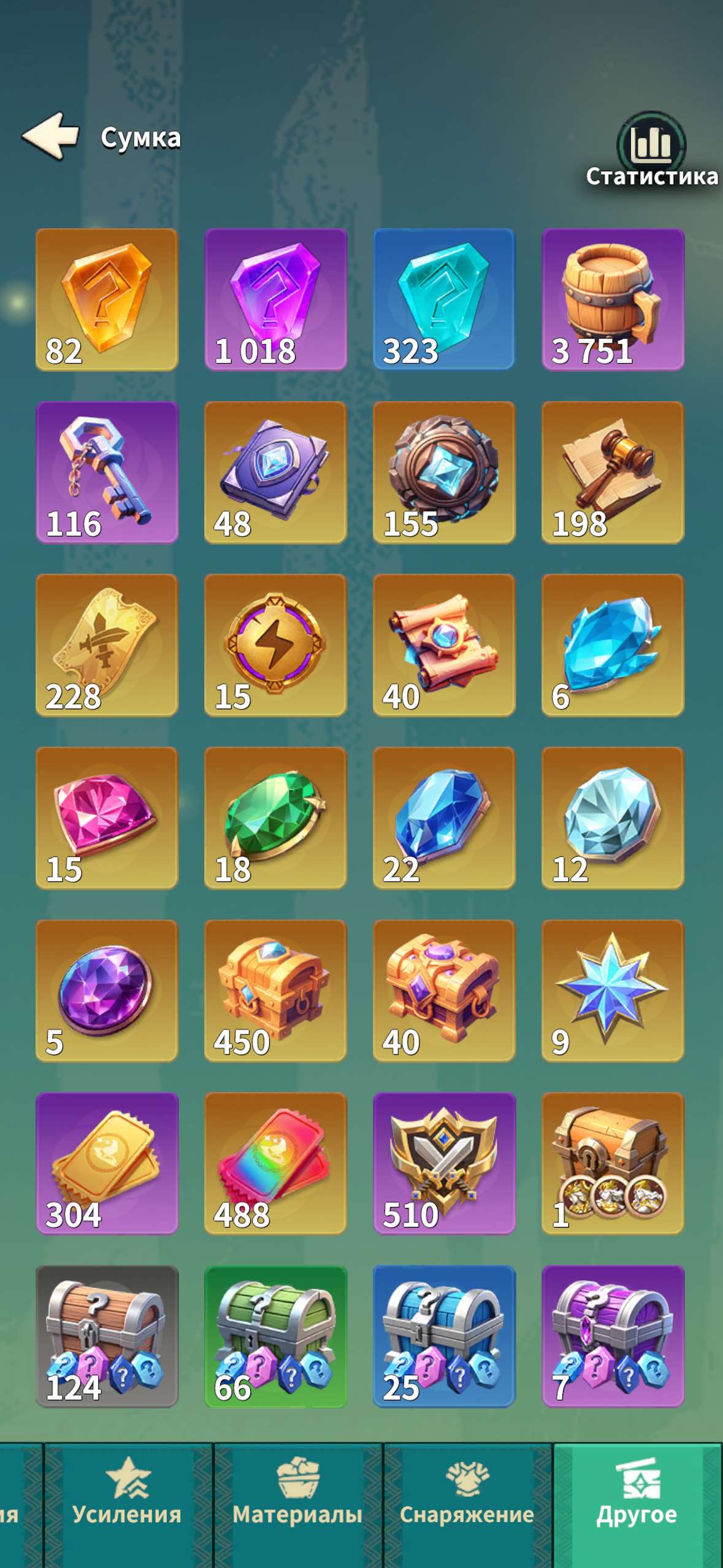Viewport: 723px width, 1568px height.
Task: Go back from the Сумка screen
Action: [x=52, y=136]
